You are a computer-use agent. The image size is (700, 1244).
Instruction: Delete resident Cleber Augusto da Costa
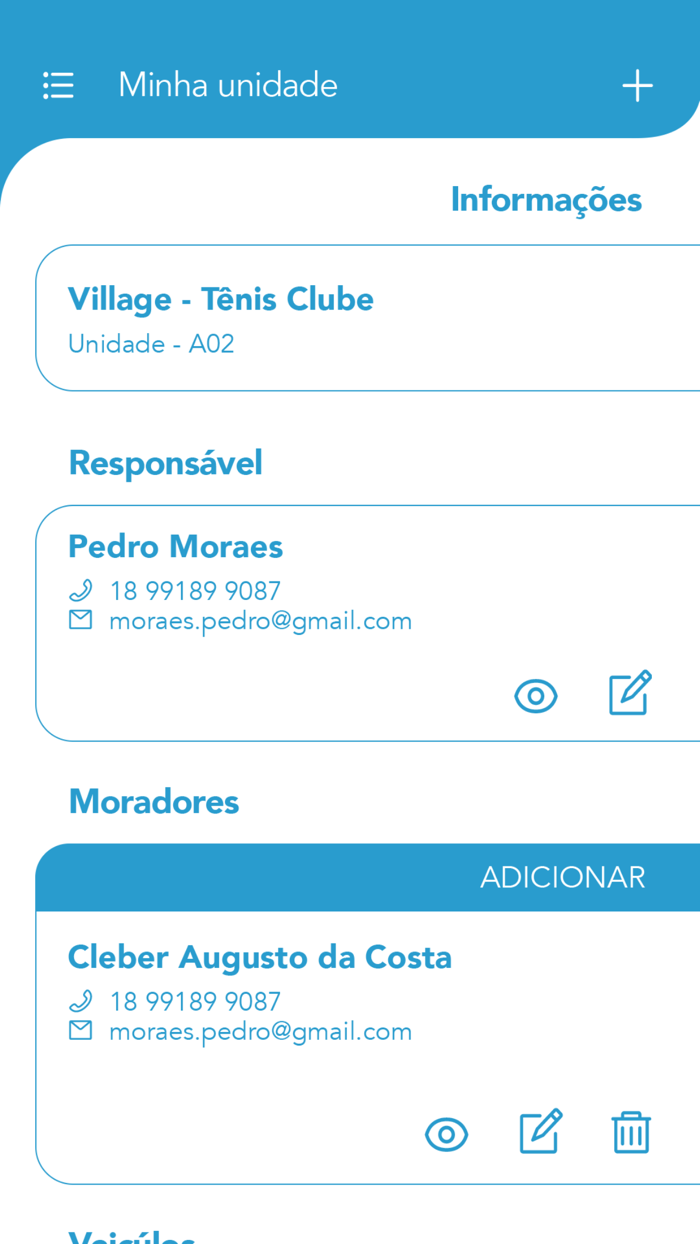click(631, 1133)
